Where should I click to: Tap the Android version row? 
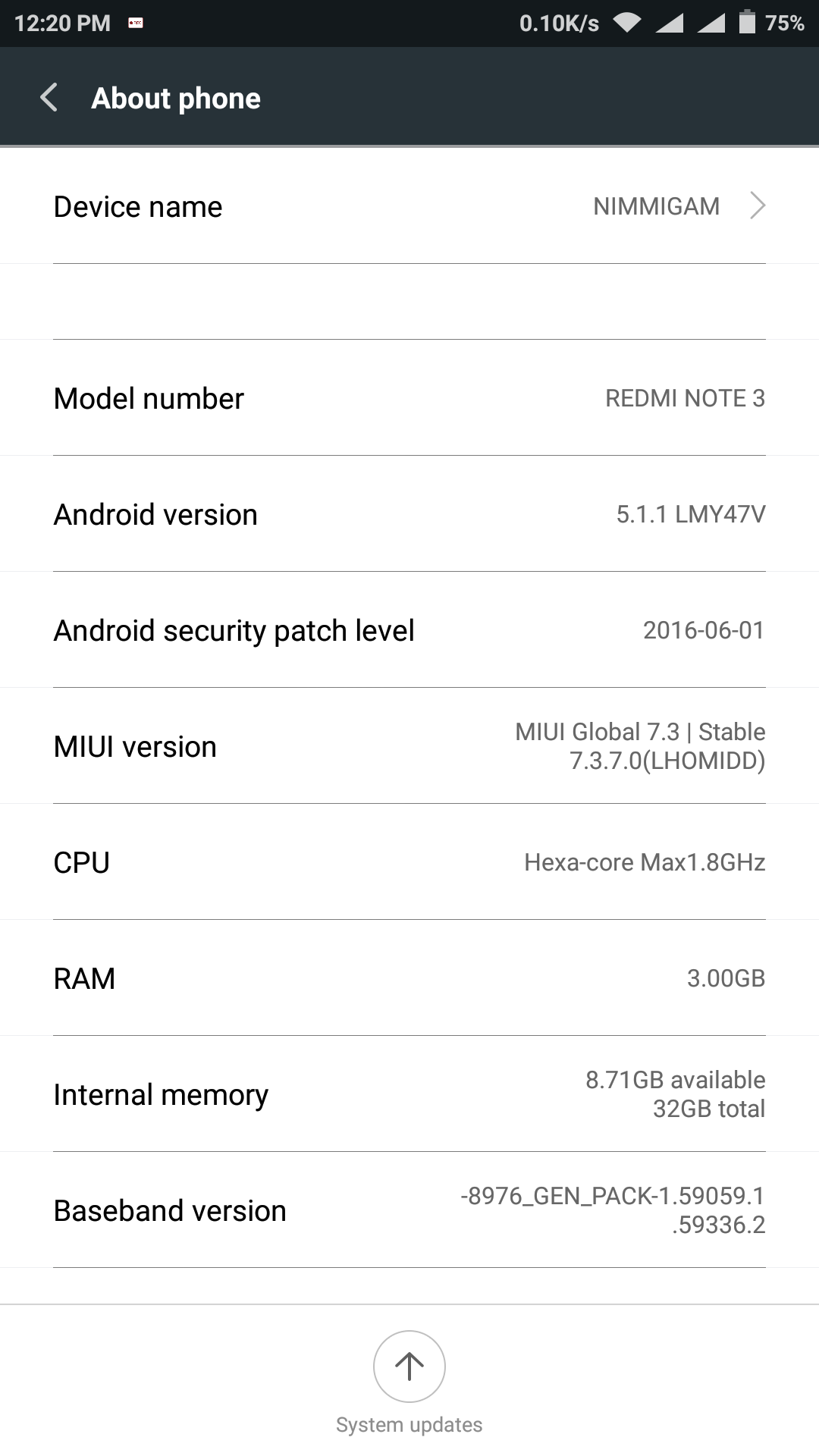pos(409,514)
